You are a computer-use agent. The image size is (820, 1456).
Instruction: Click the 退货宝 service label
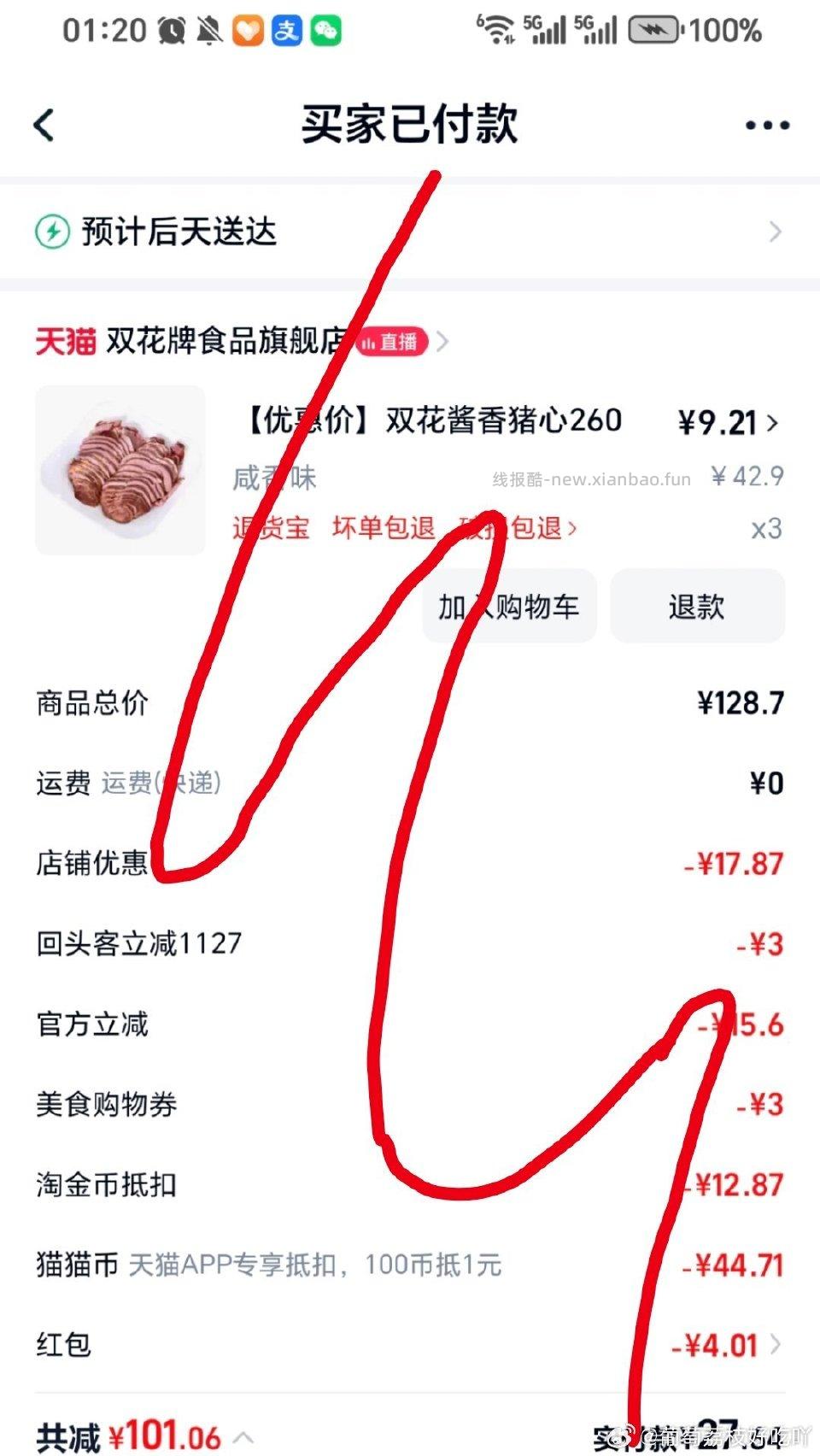[x=271, y=528]
